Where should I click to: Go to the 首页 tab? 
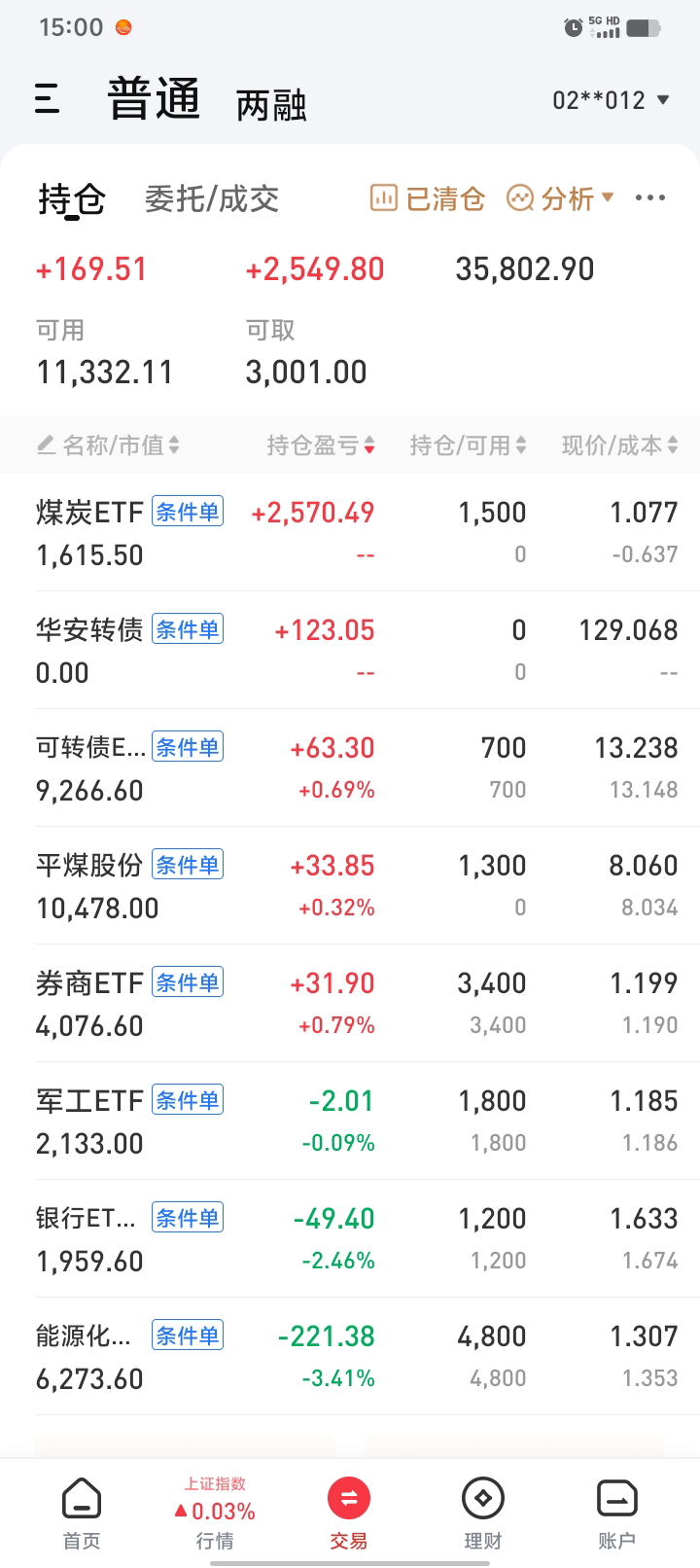click(x=82, y=1514)
